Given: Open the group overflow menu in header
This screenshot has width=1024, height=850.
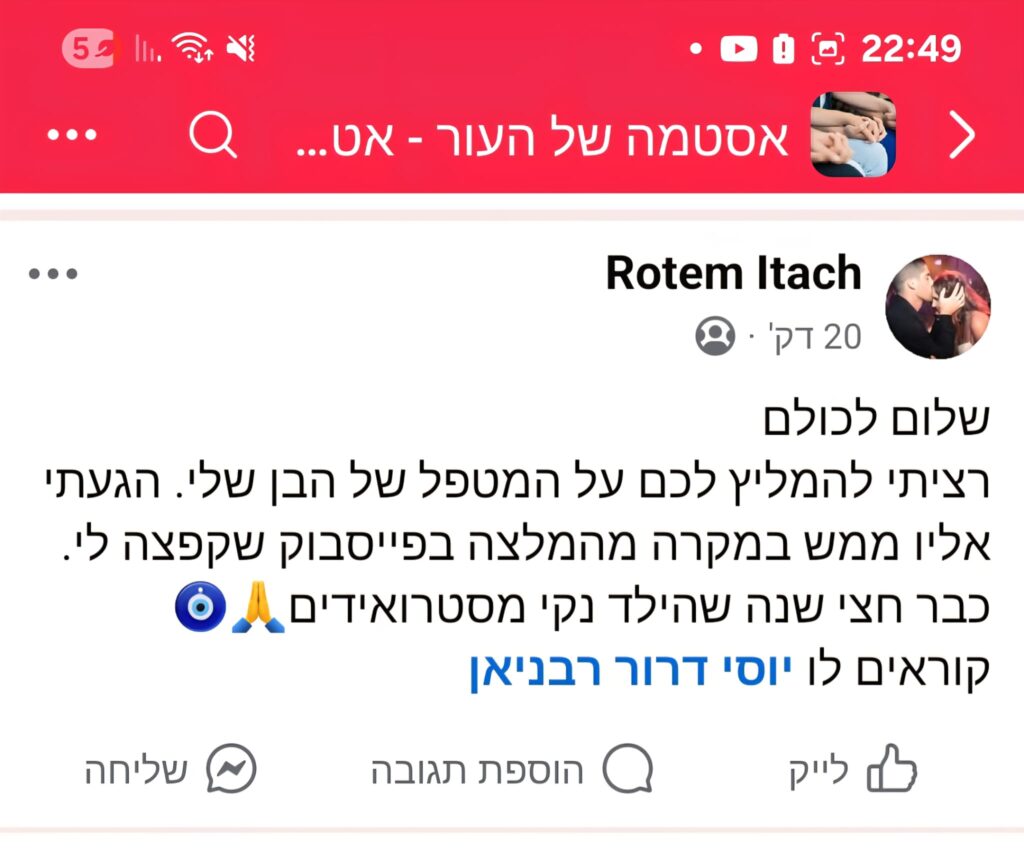Looking at the screenshot, I should pyautogui.click(x=71, y=135).
